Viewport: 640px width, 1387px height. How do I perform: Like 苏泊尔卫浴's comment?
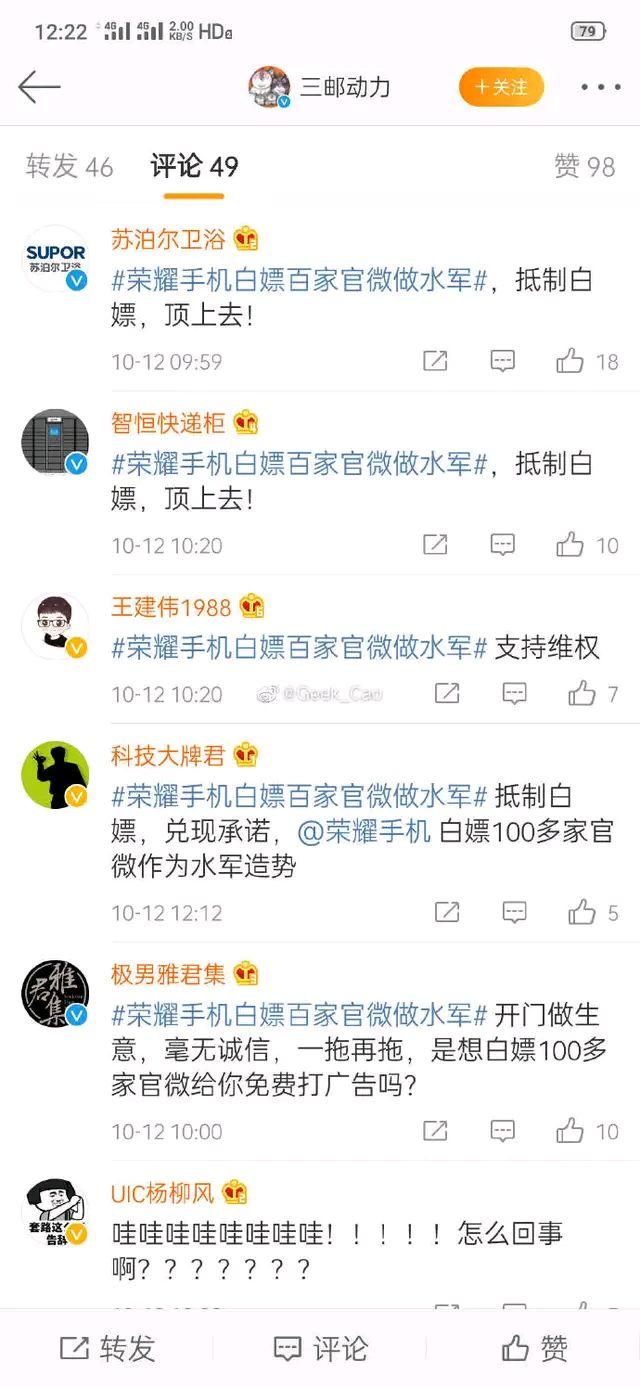[571, 361]
